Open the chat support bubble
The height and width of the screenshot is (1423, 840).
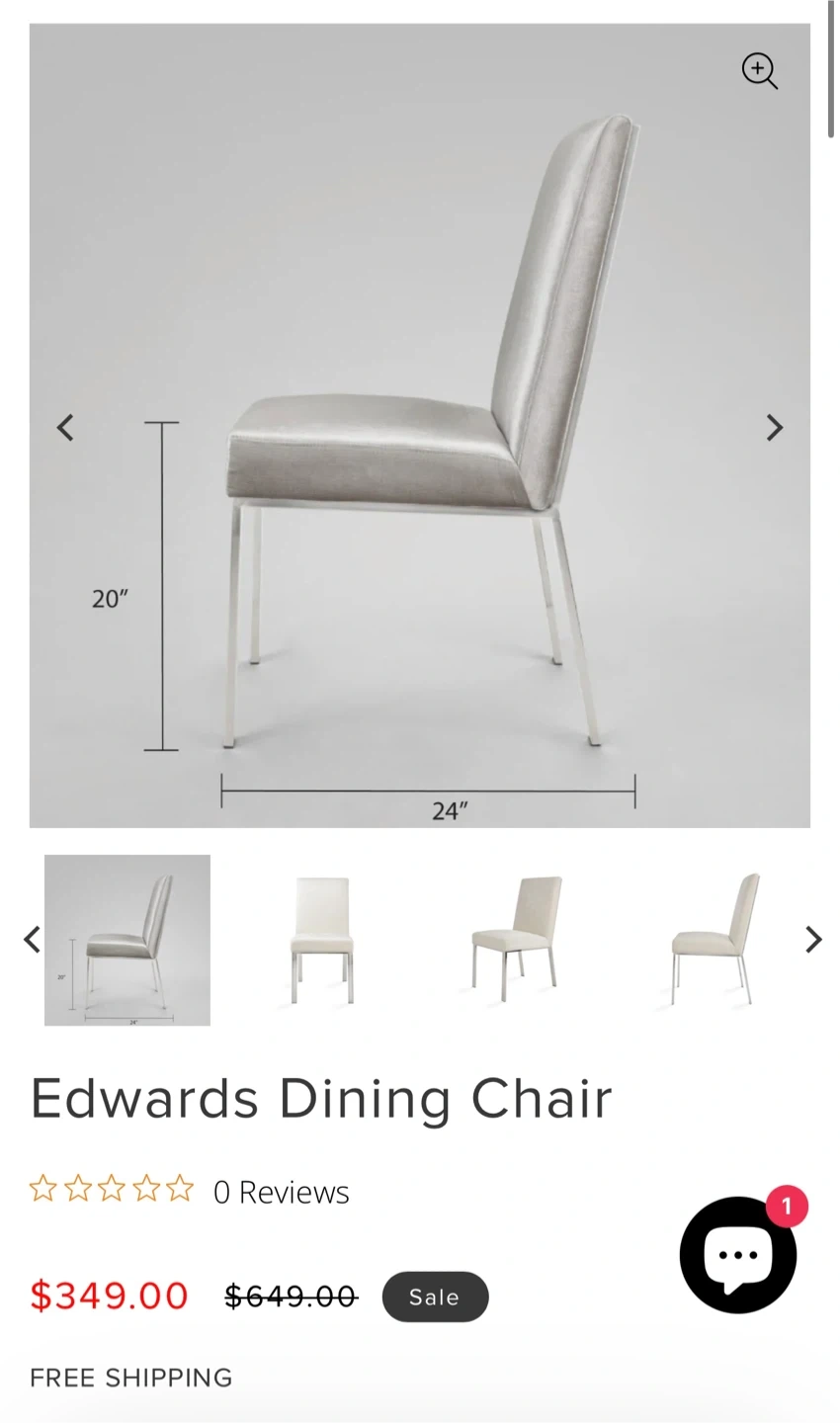(737, 1255)
